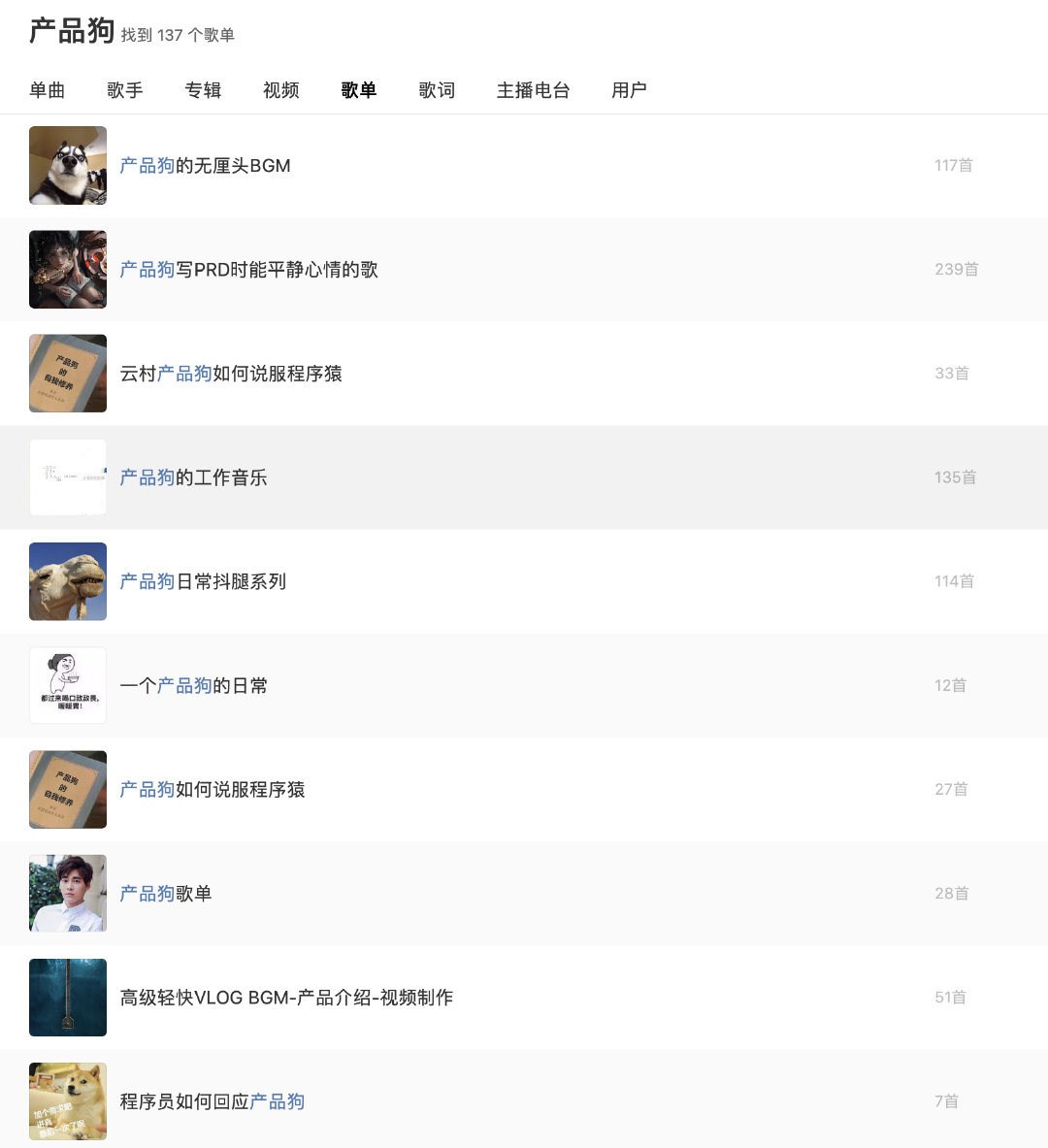Open playlist 产品狗歌单

pyautogui.click(x=166, y=894)
